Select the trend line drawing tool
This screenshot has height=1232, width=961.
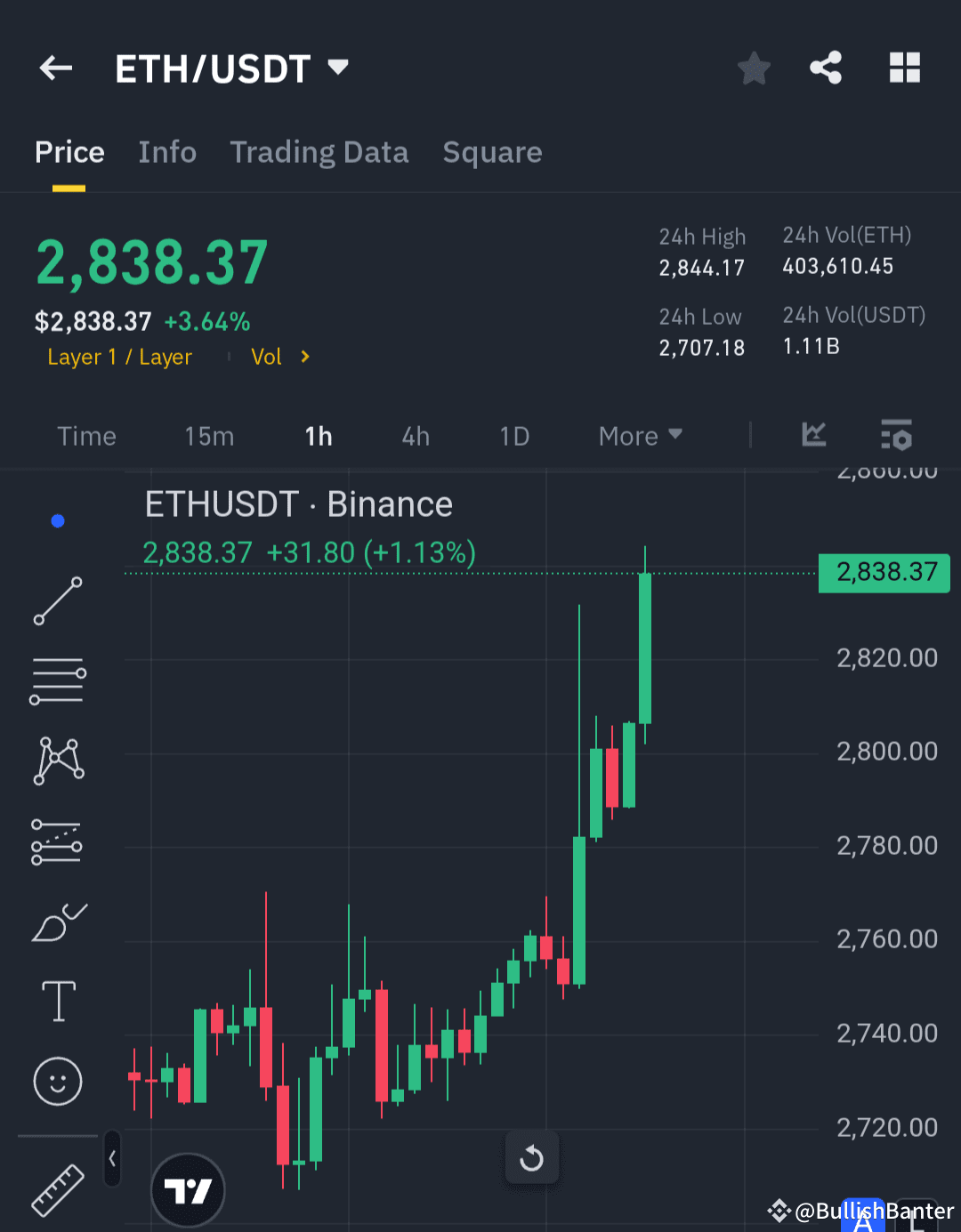point(57,602)
